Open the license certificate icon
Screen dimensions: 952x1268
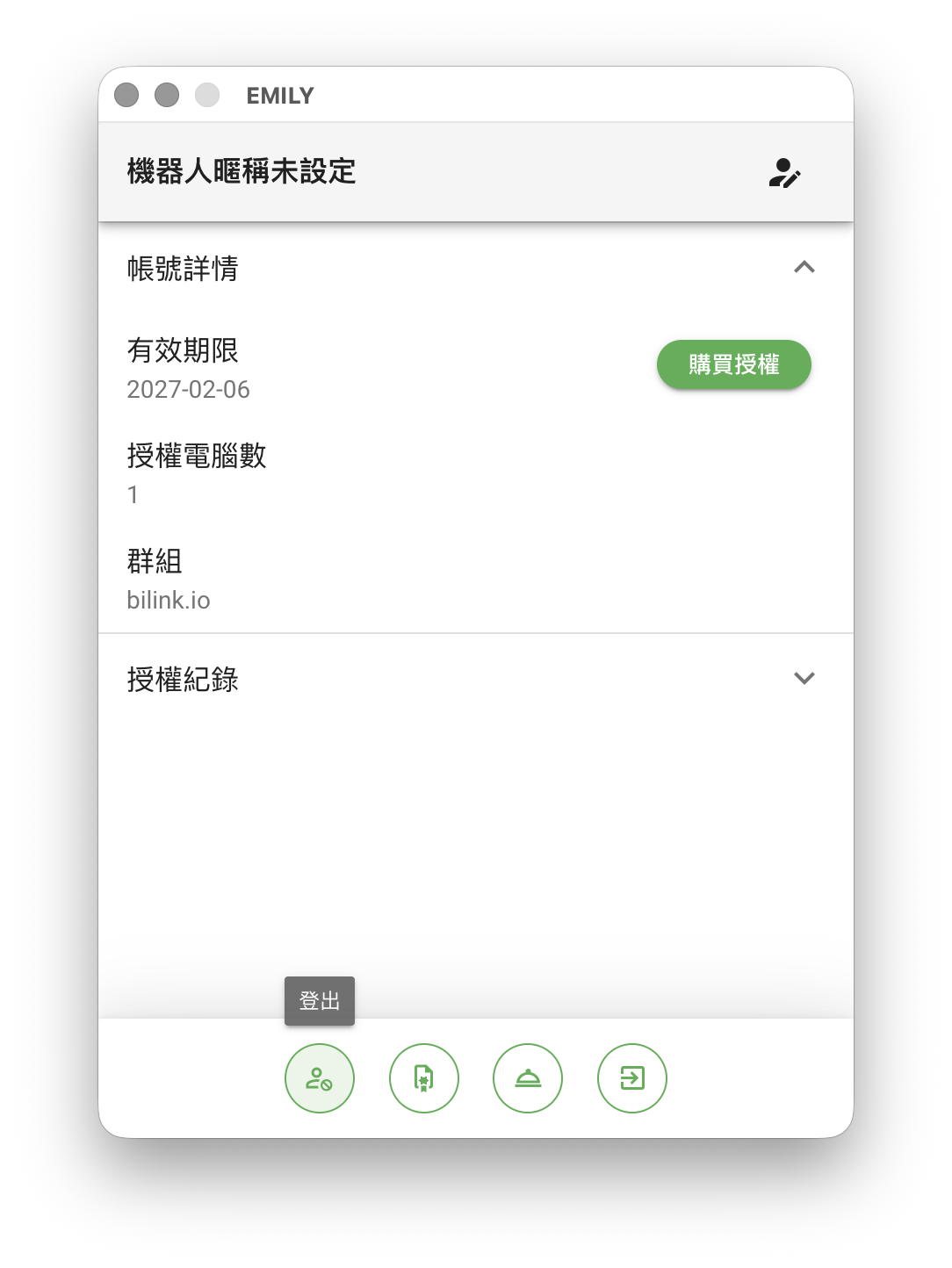[423, 1077]
